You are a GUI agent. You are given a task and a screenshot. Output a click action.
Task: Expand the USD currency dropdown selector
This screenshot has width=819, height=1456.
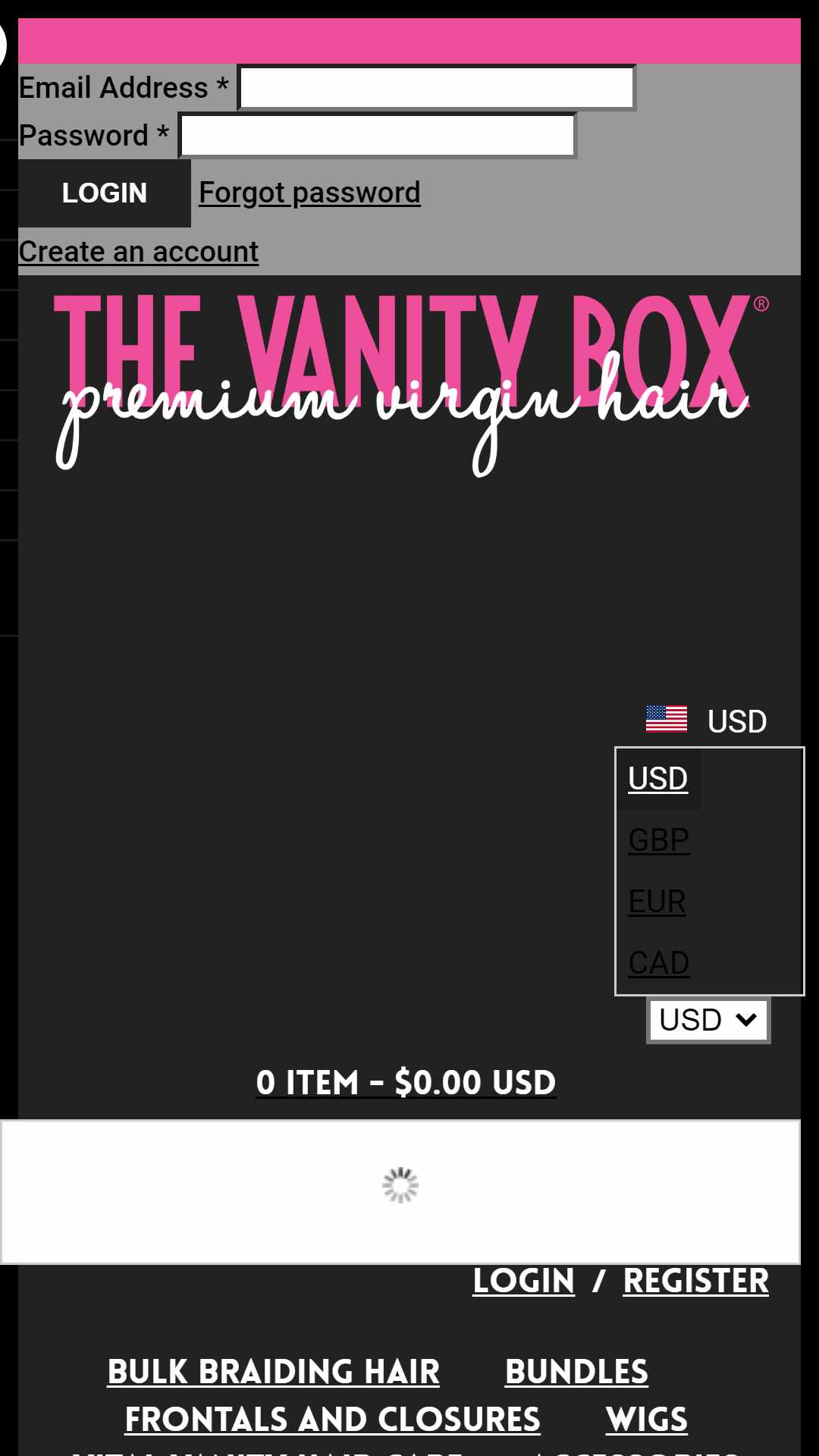(x=708, y=1020)
